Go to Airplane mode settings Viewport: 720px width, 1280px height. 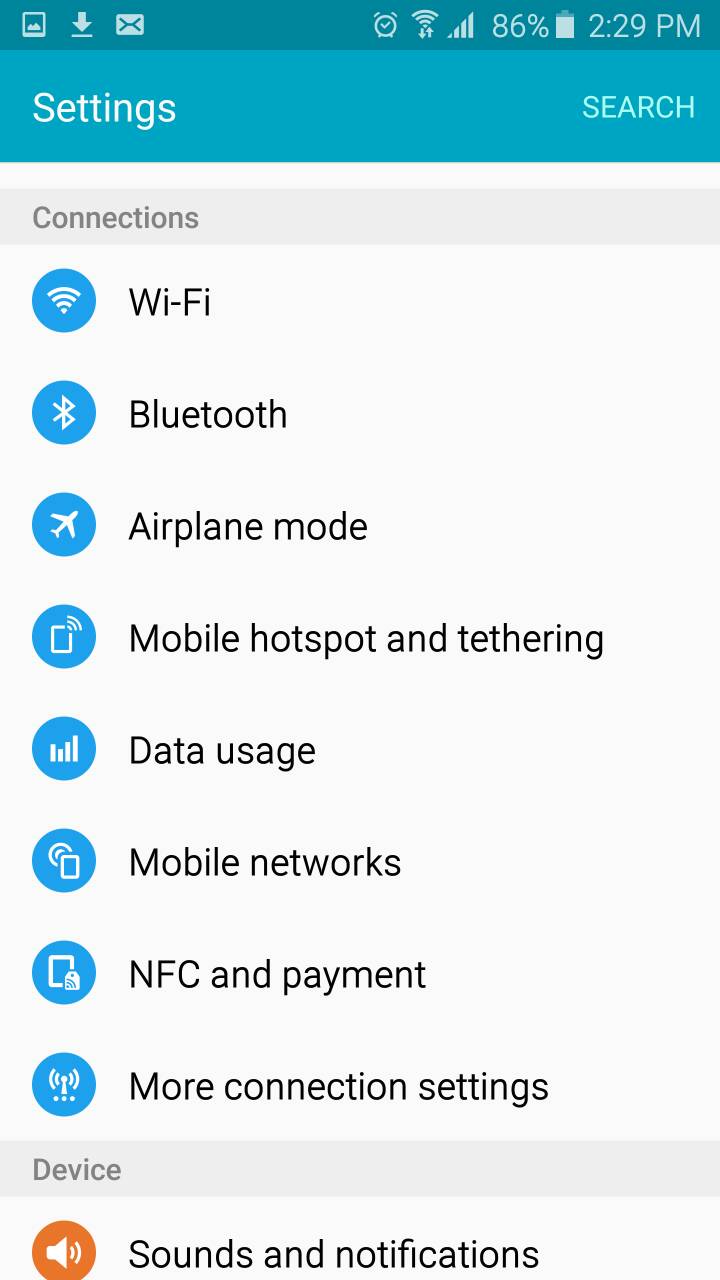point(360,525)
